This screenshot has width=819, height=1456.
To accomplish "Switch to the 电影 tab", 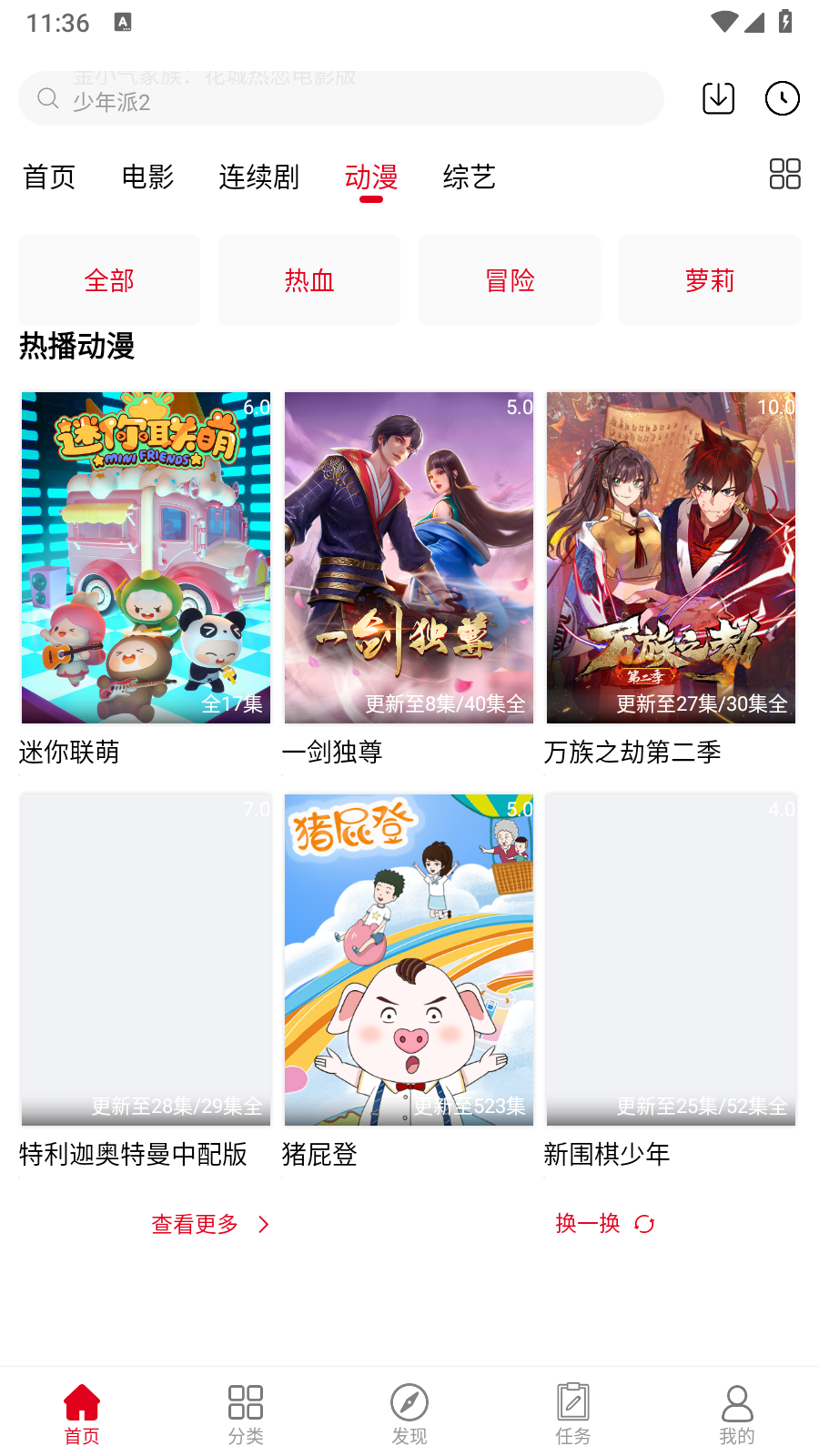I will 149,178.
